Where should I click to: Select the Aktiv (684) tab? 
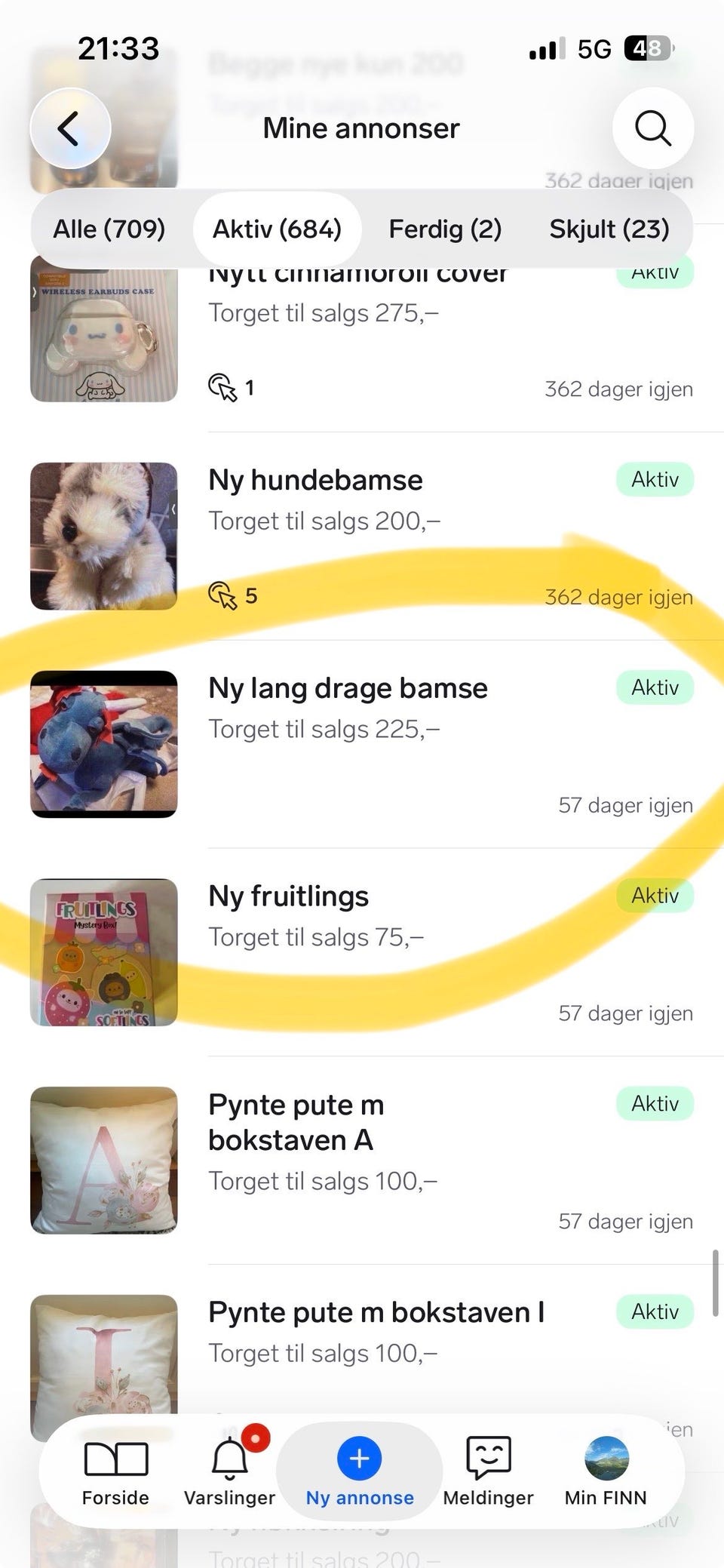coord(278,229)
